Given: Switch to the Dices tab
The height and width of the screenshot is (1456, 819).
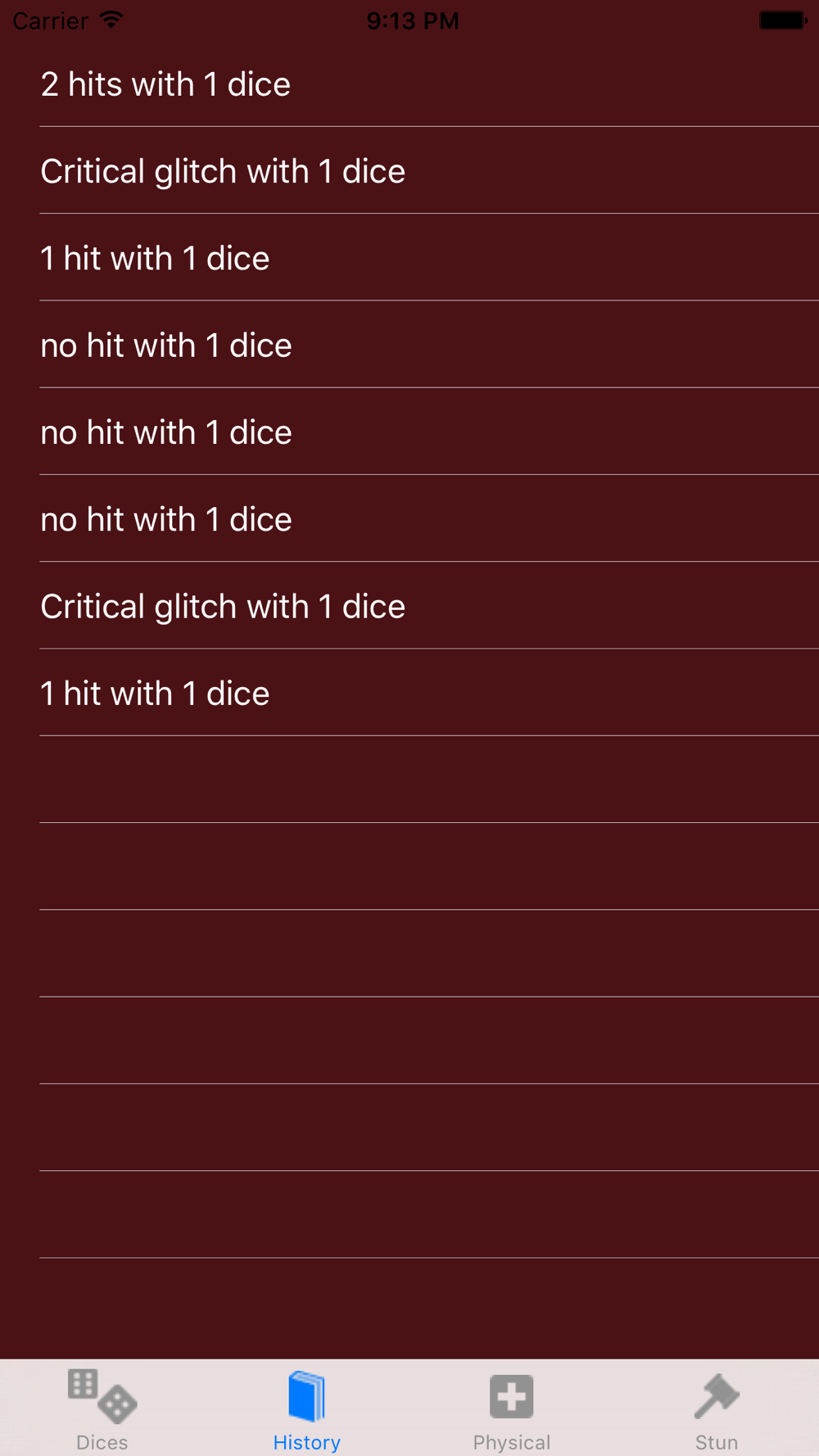Looking at the screenshot, I should pos(102,1409).
